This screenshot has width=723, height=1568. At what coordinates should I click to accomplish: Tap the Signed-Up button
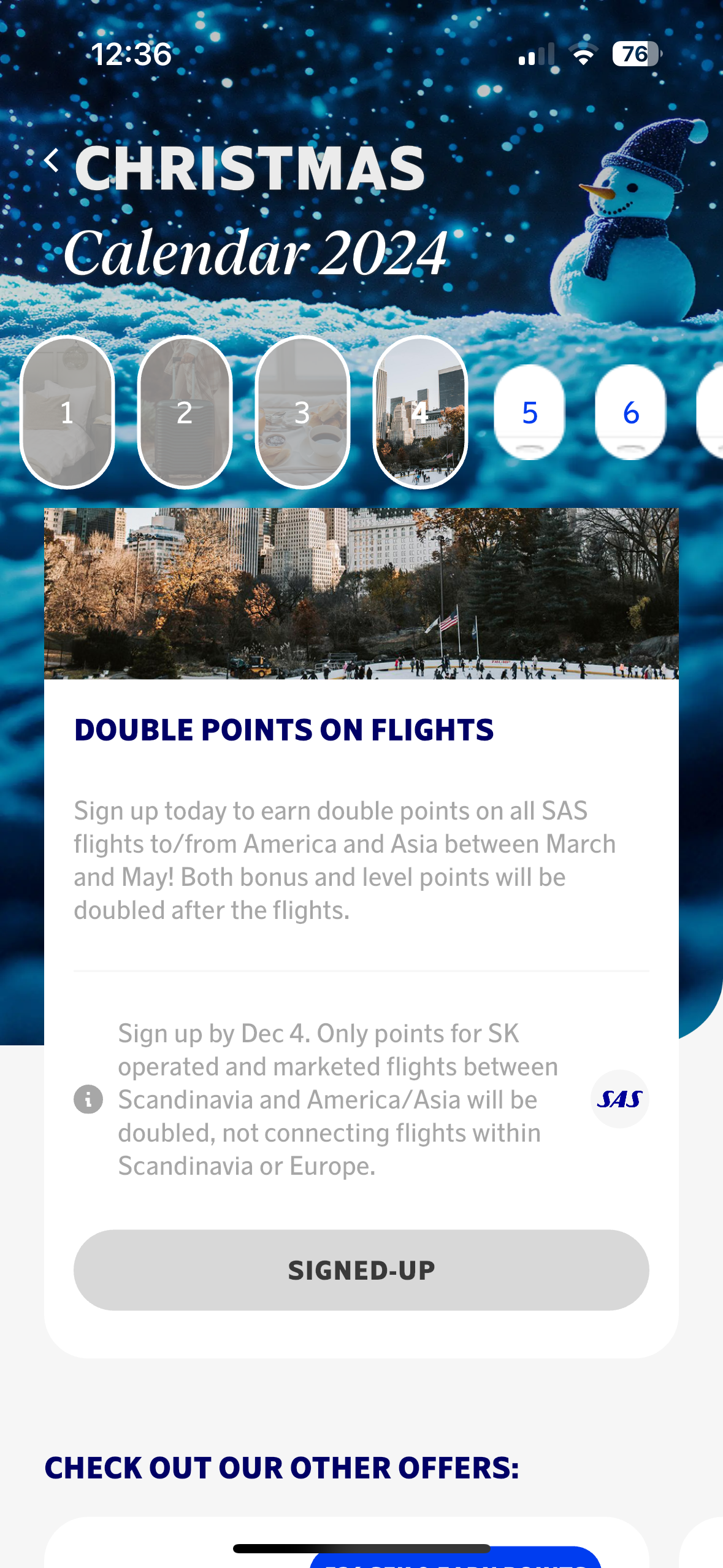(361, 1270)
